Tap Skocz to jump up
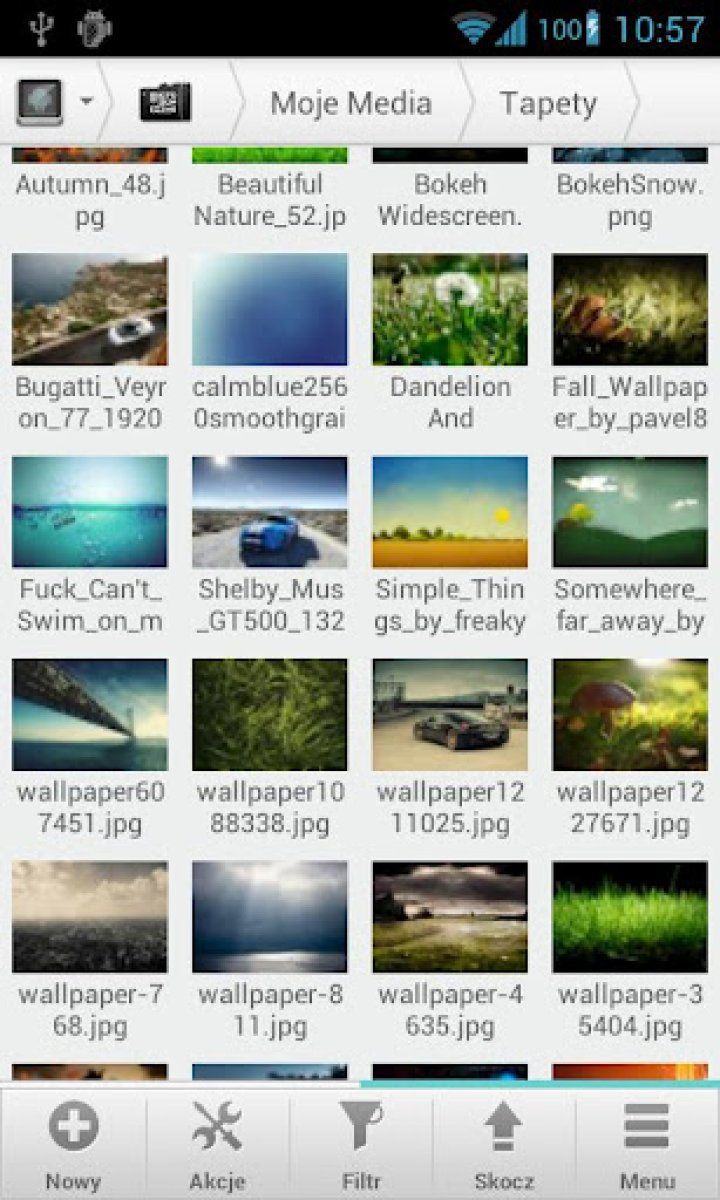This screenshot has width=720, height=1200. click(x=504, y=1143)
